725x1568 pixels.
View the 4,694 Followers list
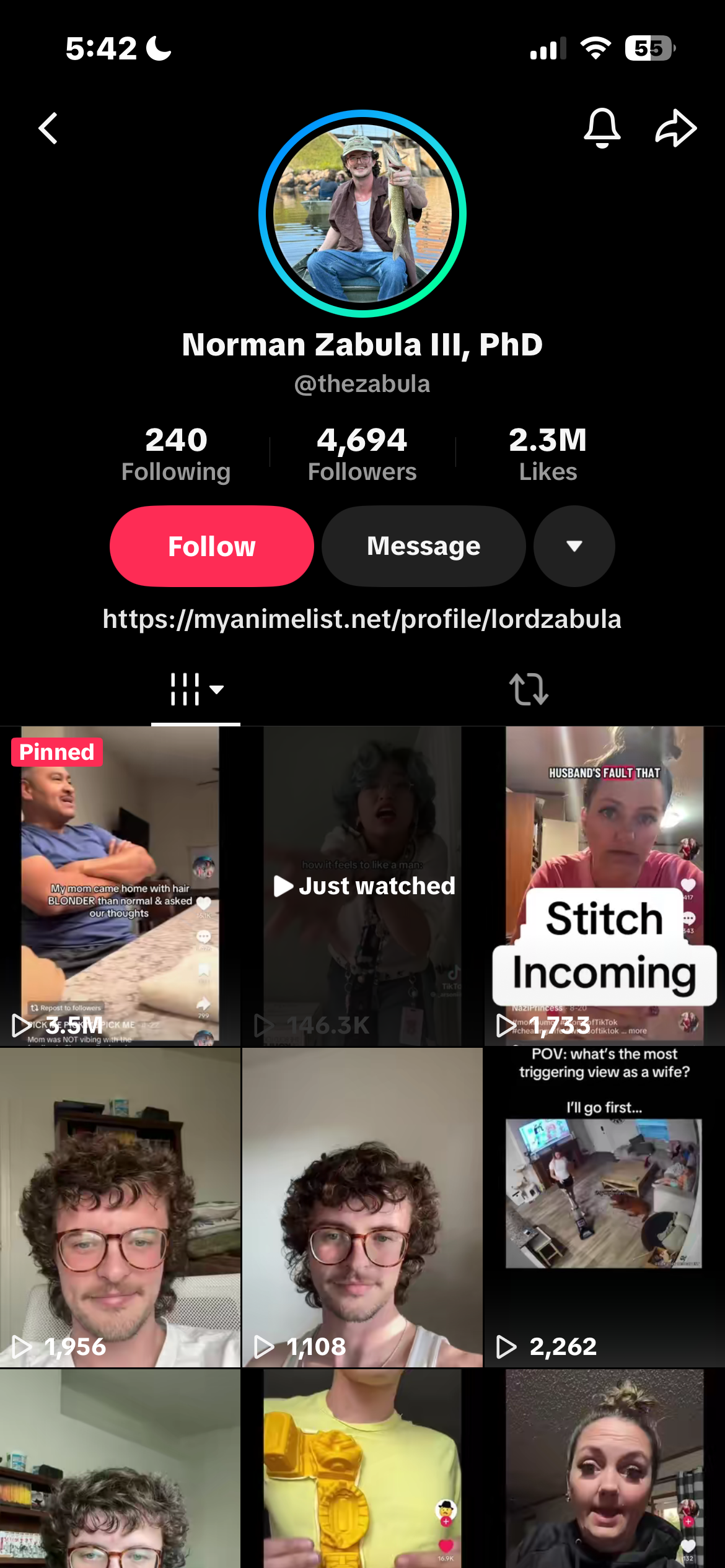coord(362,454)
